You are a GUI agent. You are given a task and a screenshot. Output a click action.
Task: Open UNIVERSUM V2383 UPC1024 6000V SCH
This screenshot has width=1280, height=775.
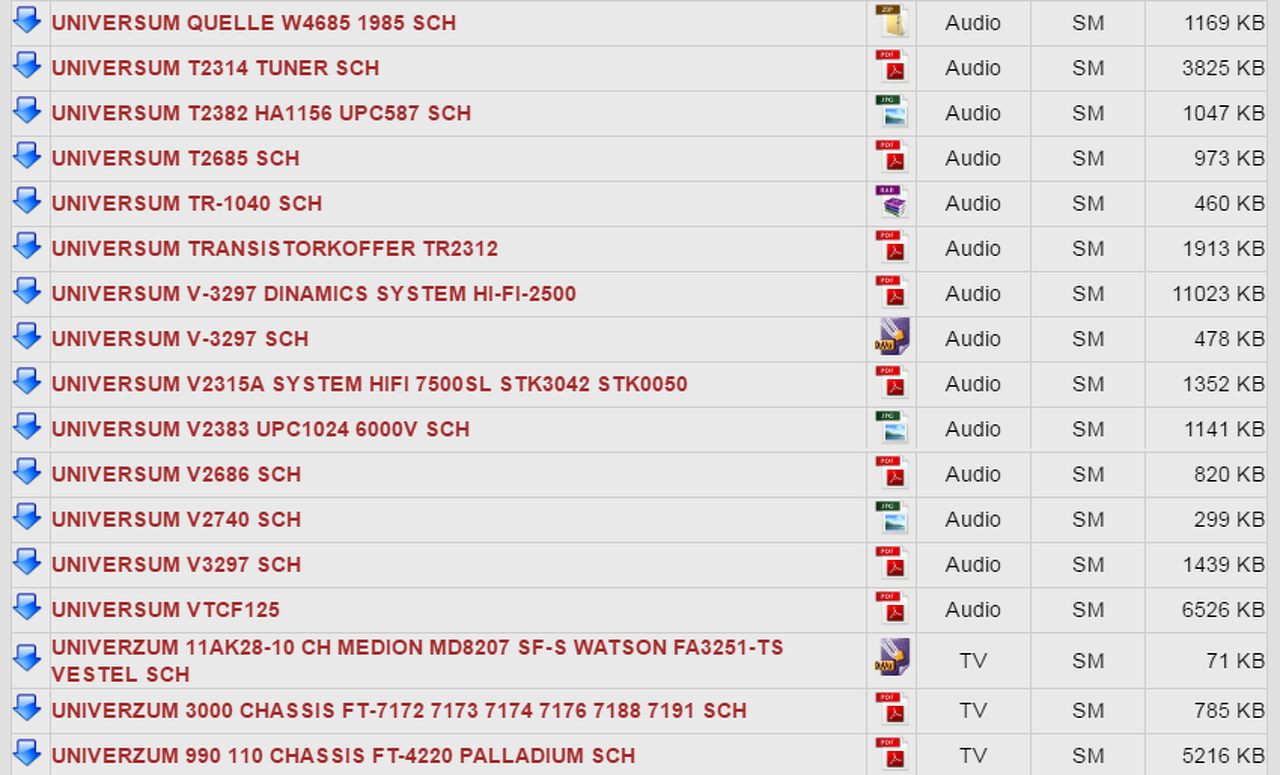pyautogui.click(x=260, y=429)
